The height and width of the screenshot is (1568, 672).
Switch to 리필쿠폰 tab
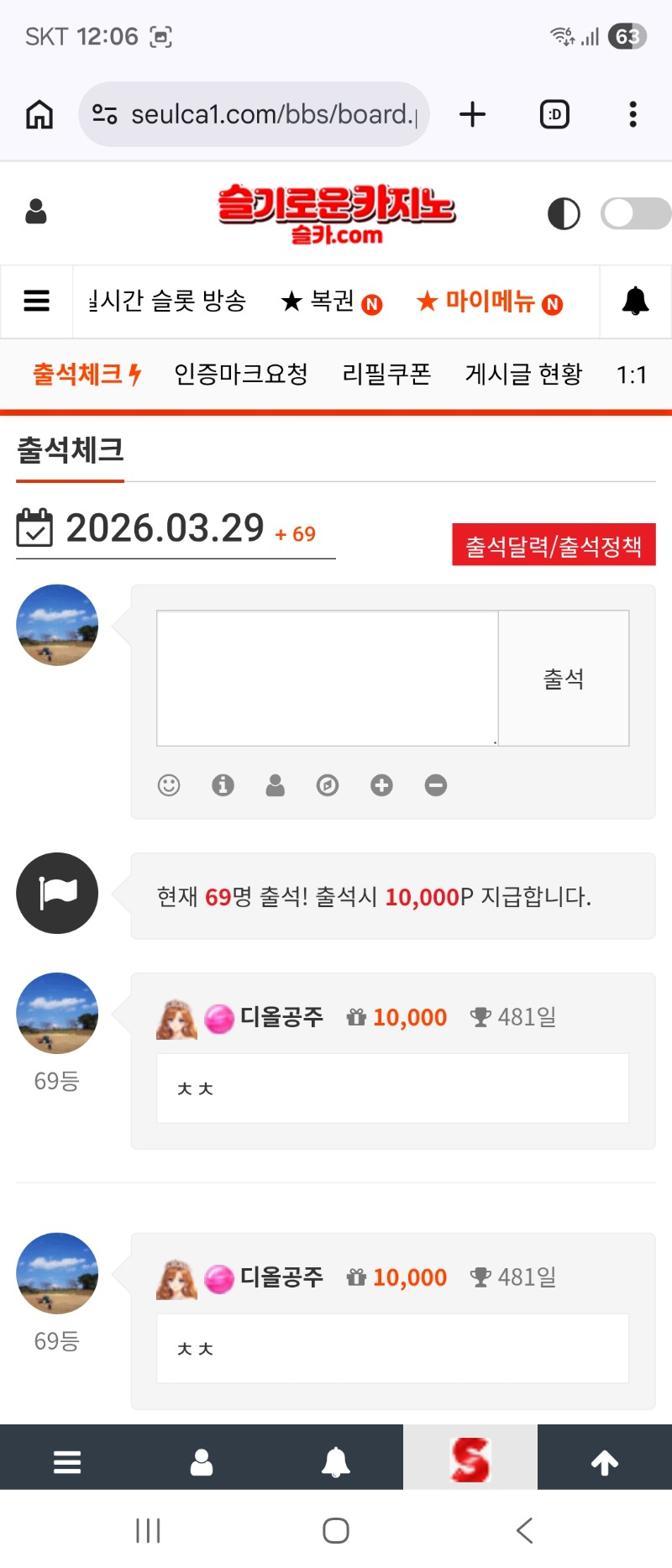coord(386,374)
